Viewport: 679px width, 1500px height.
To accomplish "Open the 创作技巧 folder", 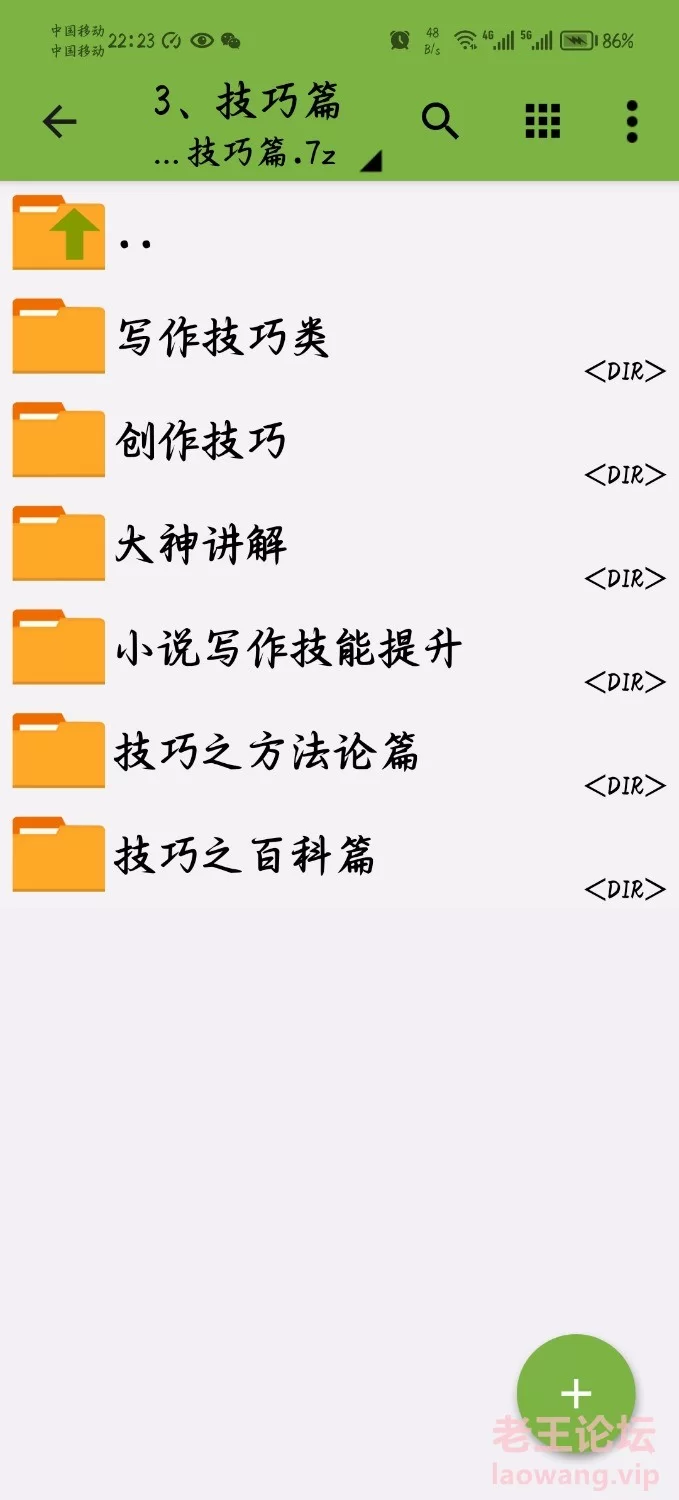I will 339,441.
